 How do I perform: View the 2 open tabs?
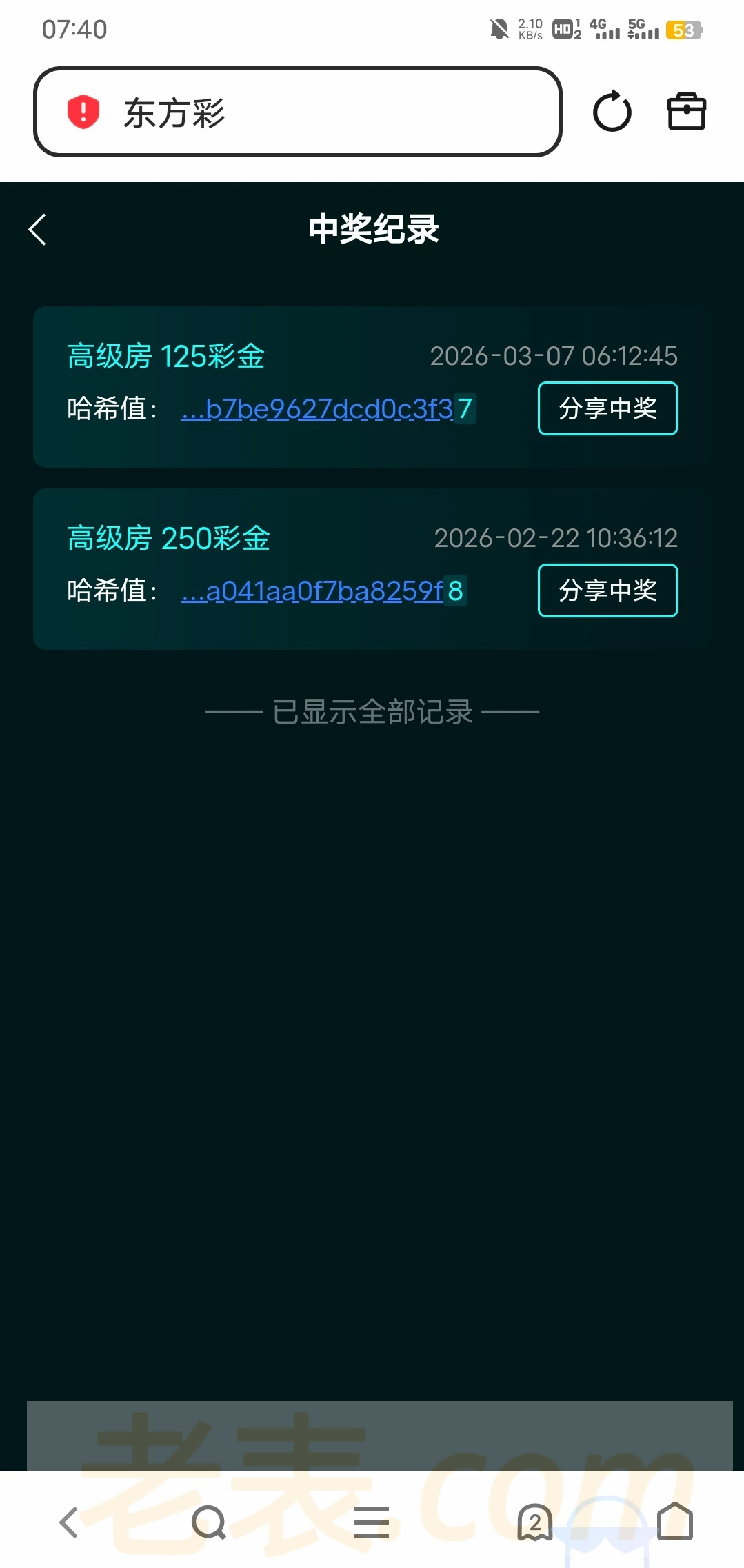pos(534,1522)
